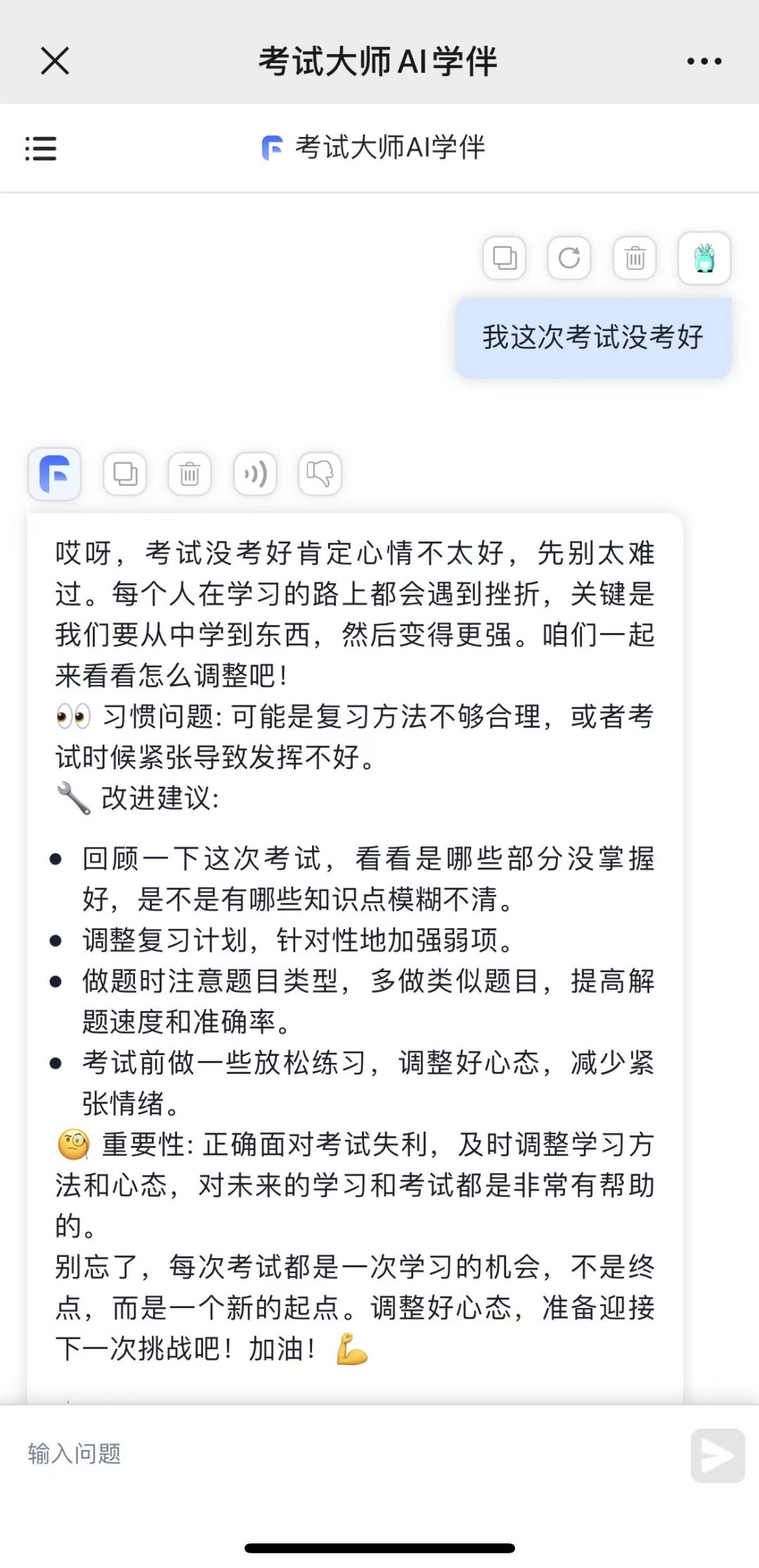Viewport: 759px width, 1568px height.
Task: Dislike the AI's reply
Action: [x=320, y=473]
